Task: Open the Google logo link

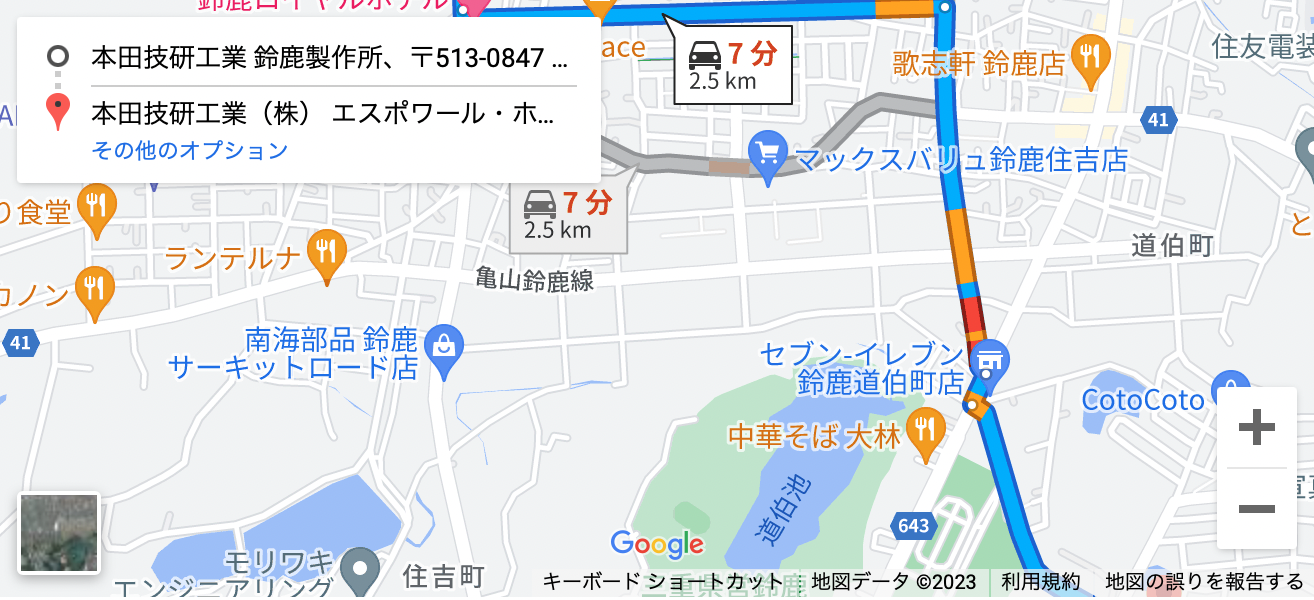Action: (657, 545)
